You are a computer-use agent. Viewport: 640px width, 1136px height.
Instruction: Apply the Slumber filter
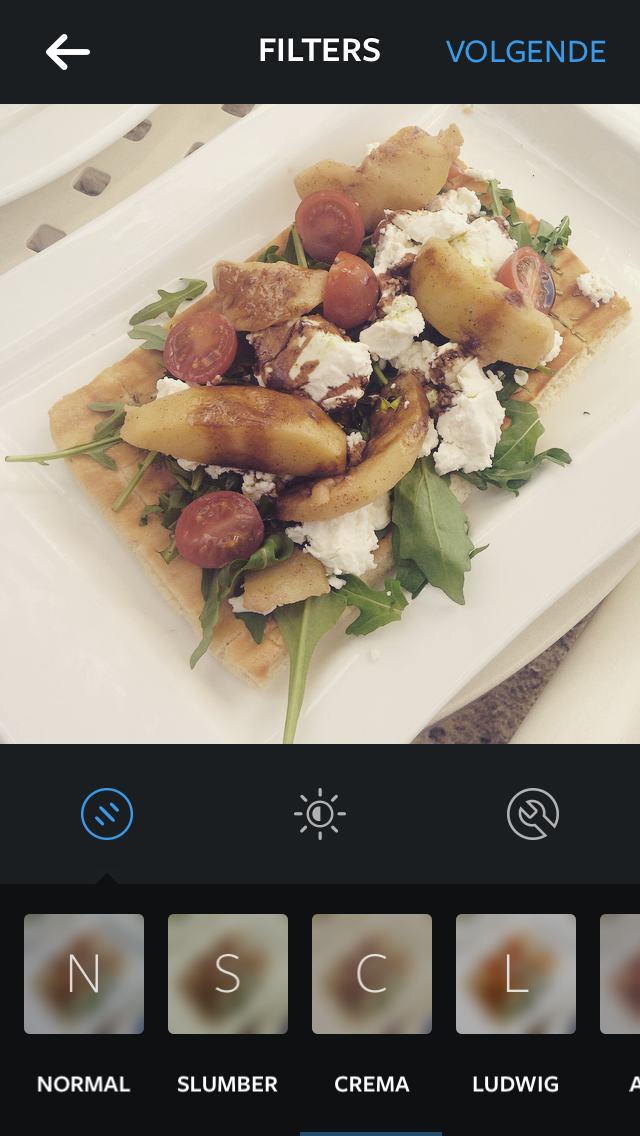(x=228, y=974)
